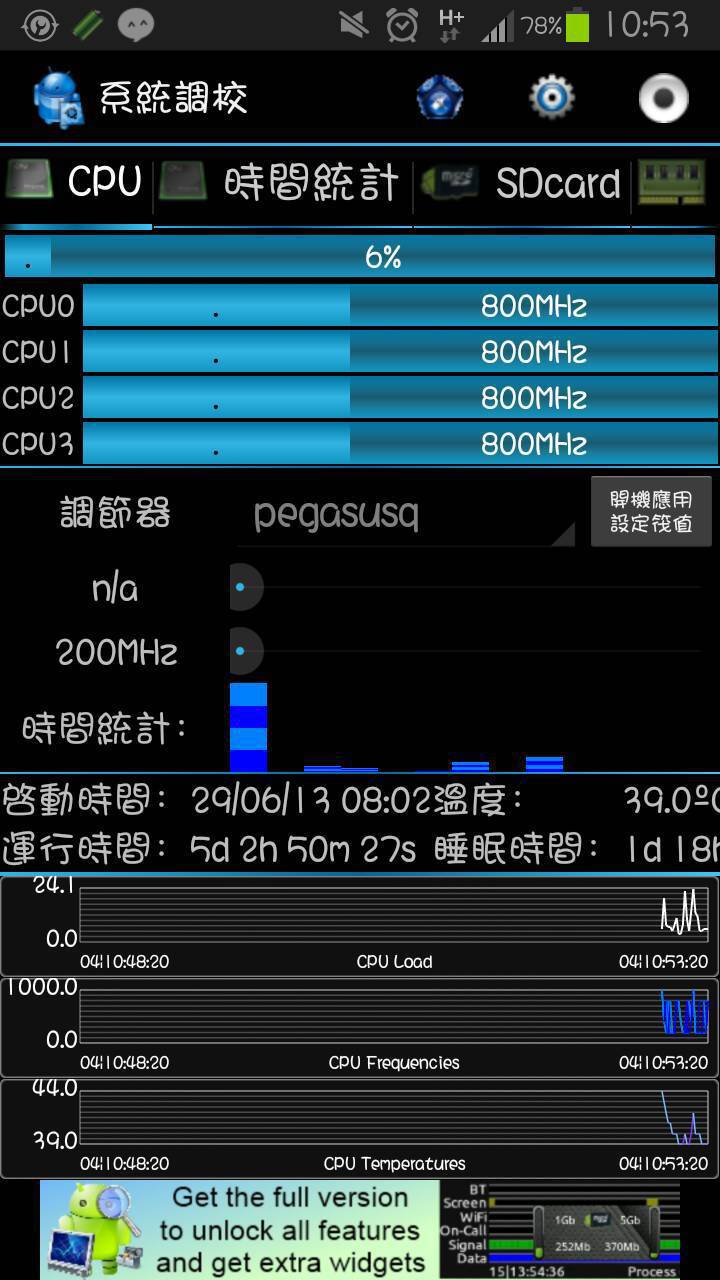Image resolution: width=720 pixels, height=1280 pixels.
Task: Open the CPU Frequencies graph
Action: click(360, 1027)
